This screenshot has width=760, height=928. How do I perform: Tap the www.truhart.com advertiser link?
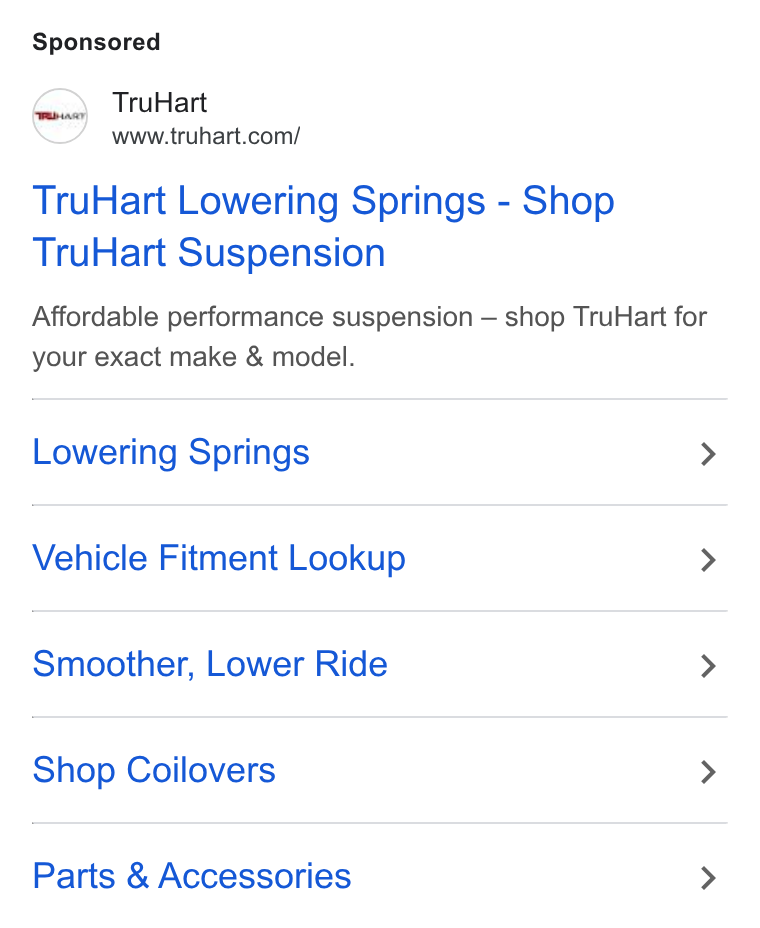click(206, 137)
